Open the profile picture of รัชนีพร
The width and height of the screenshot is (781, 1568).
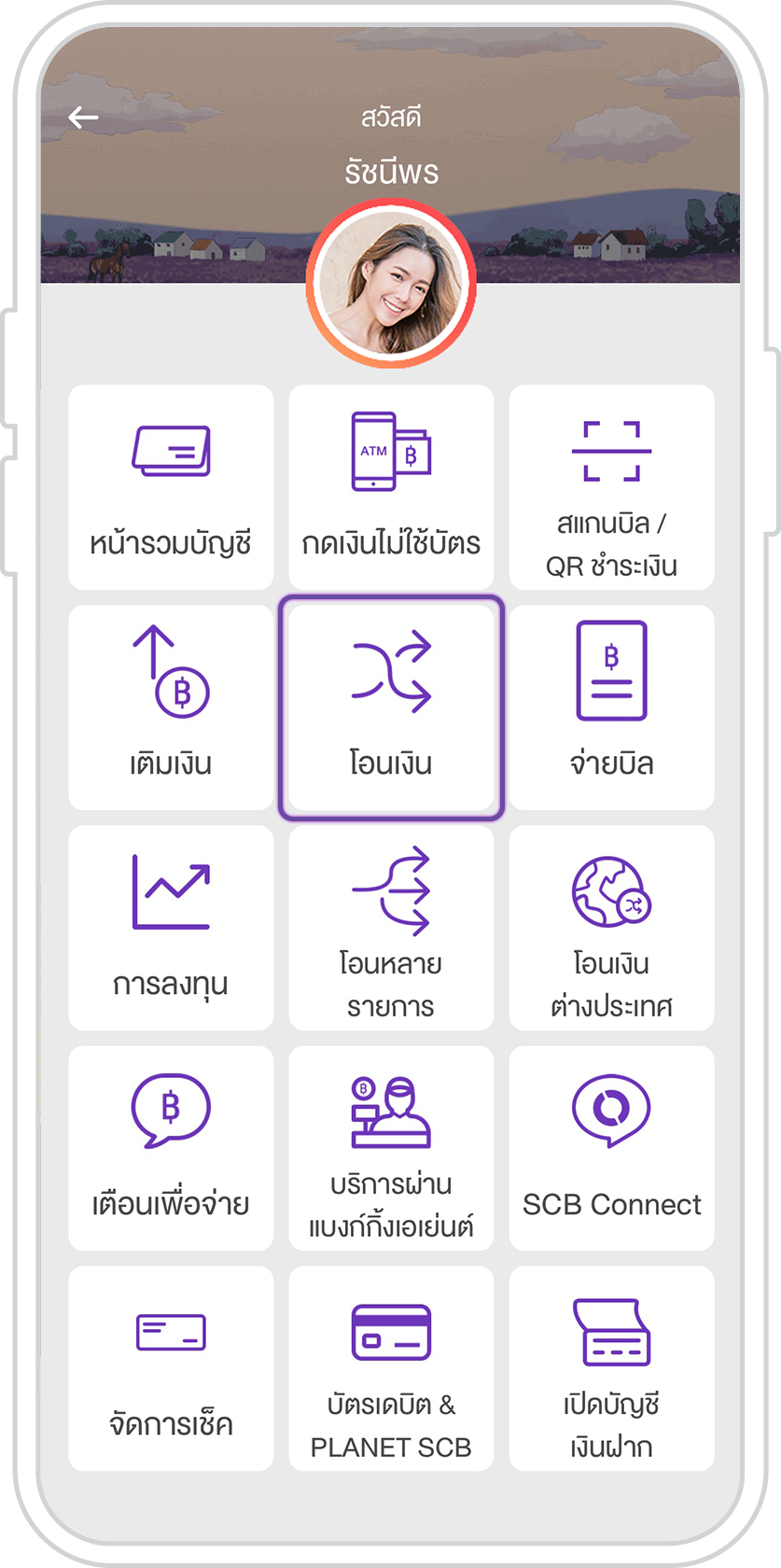point(391,283)
